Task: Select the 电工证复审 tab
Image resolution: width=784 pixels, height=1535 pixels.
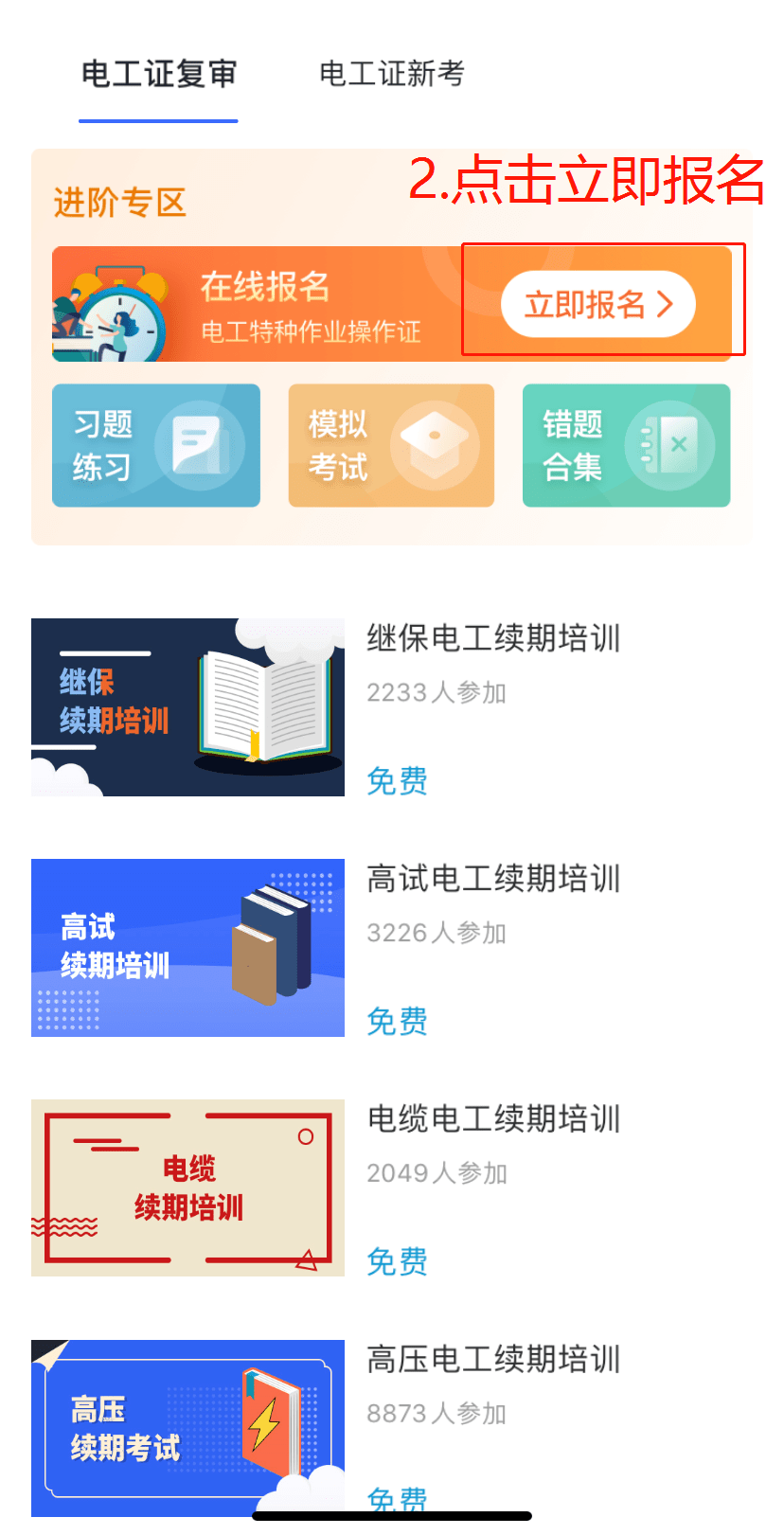Action: coord(158,73)
